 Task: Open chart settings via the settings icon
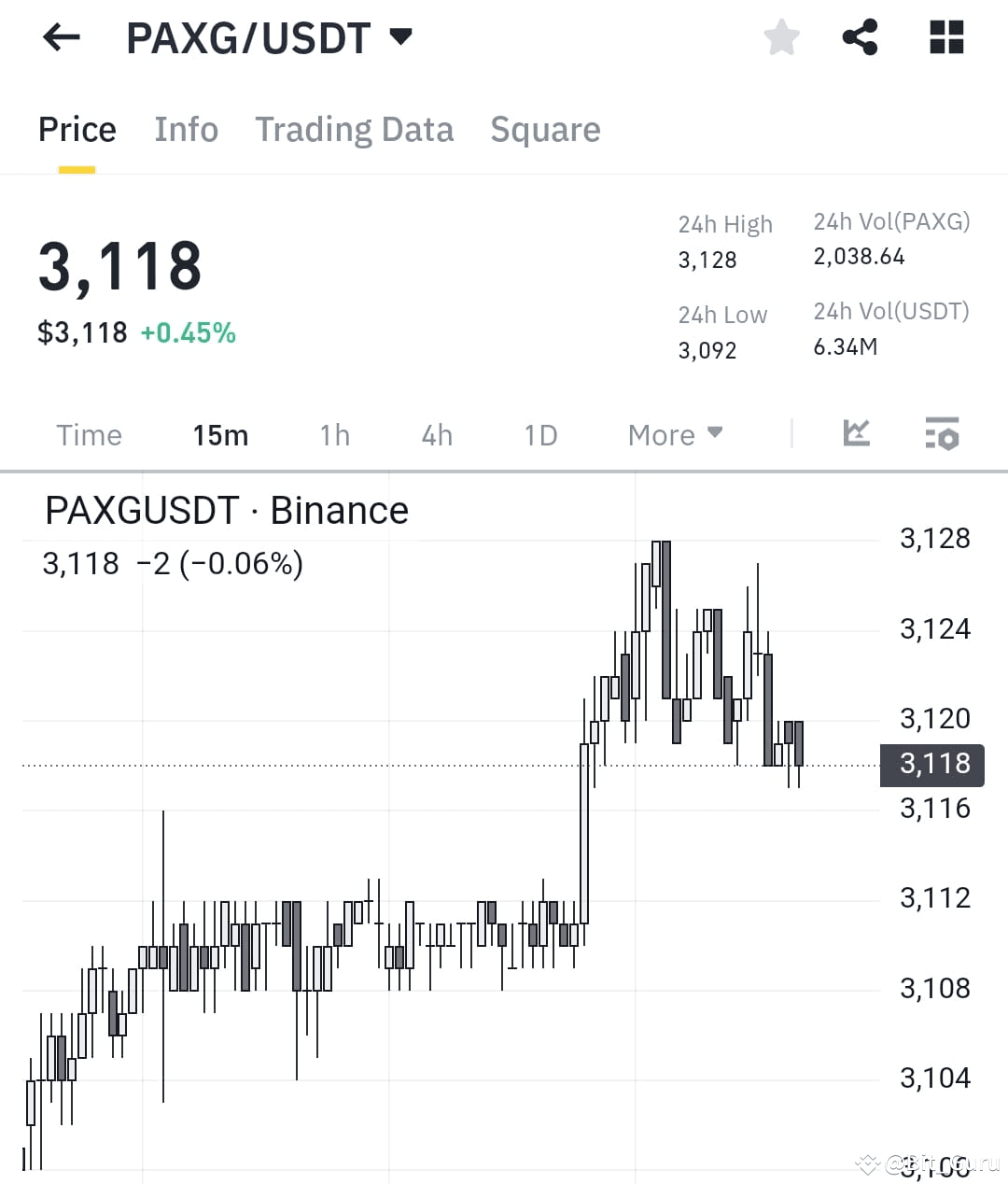[x=943, y=434]
